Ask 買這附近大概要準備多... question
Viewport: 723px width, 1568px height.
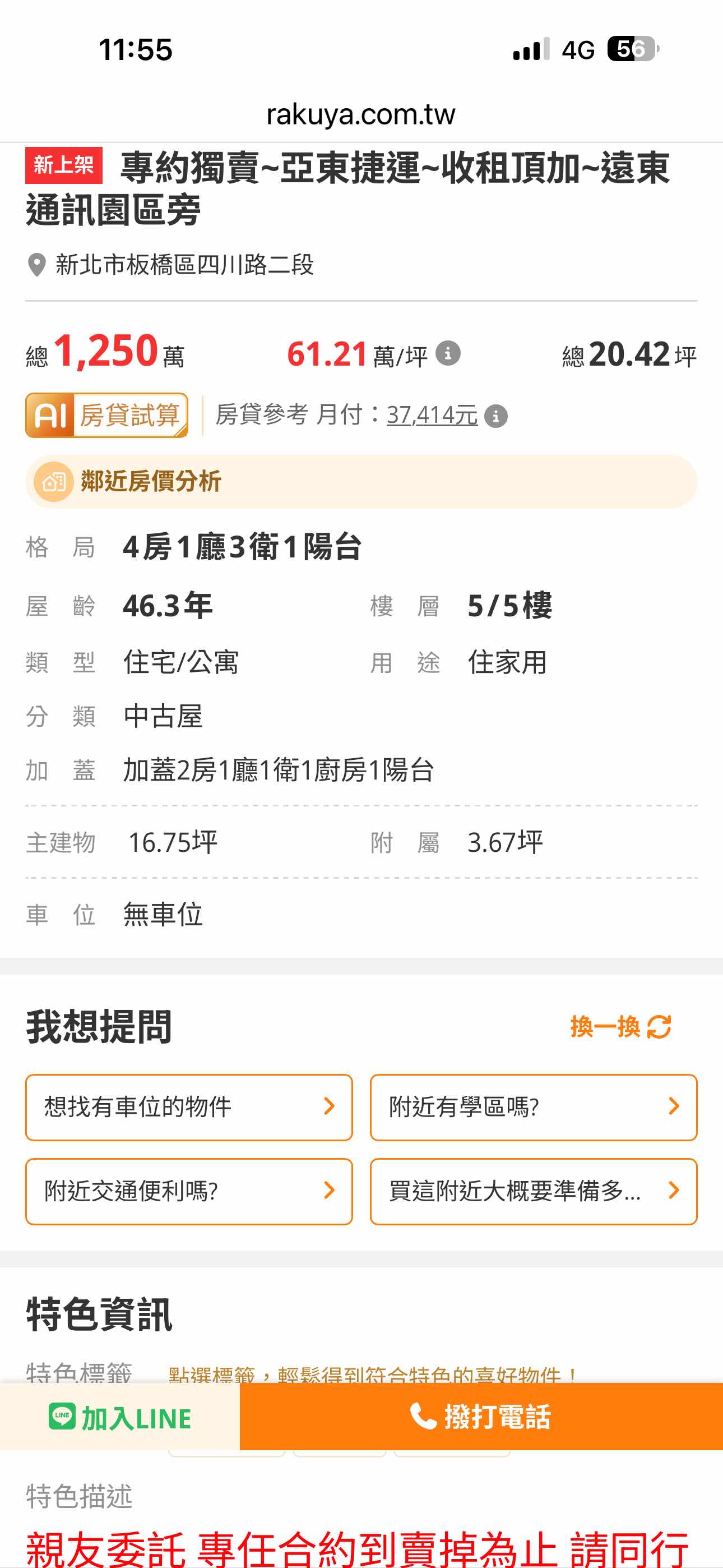533,1191
